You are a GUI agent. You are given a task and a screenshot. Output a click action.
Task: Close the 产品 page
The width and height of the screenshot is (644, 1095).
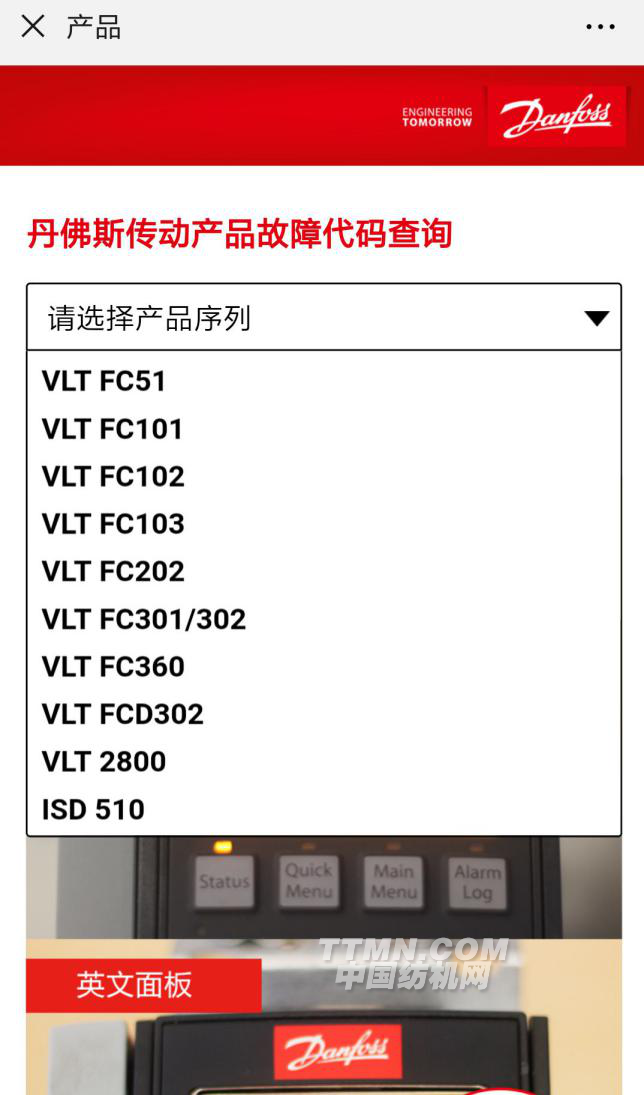pyautogui.click(x=33, y=27)
